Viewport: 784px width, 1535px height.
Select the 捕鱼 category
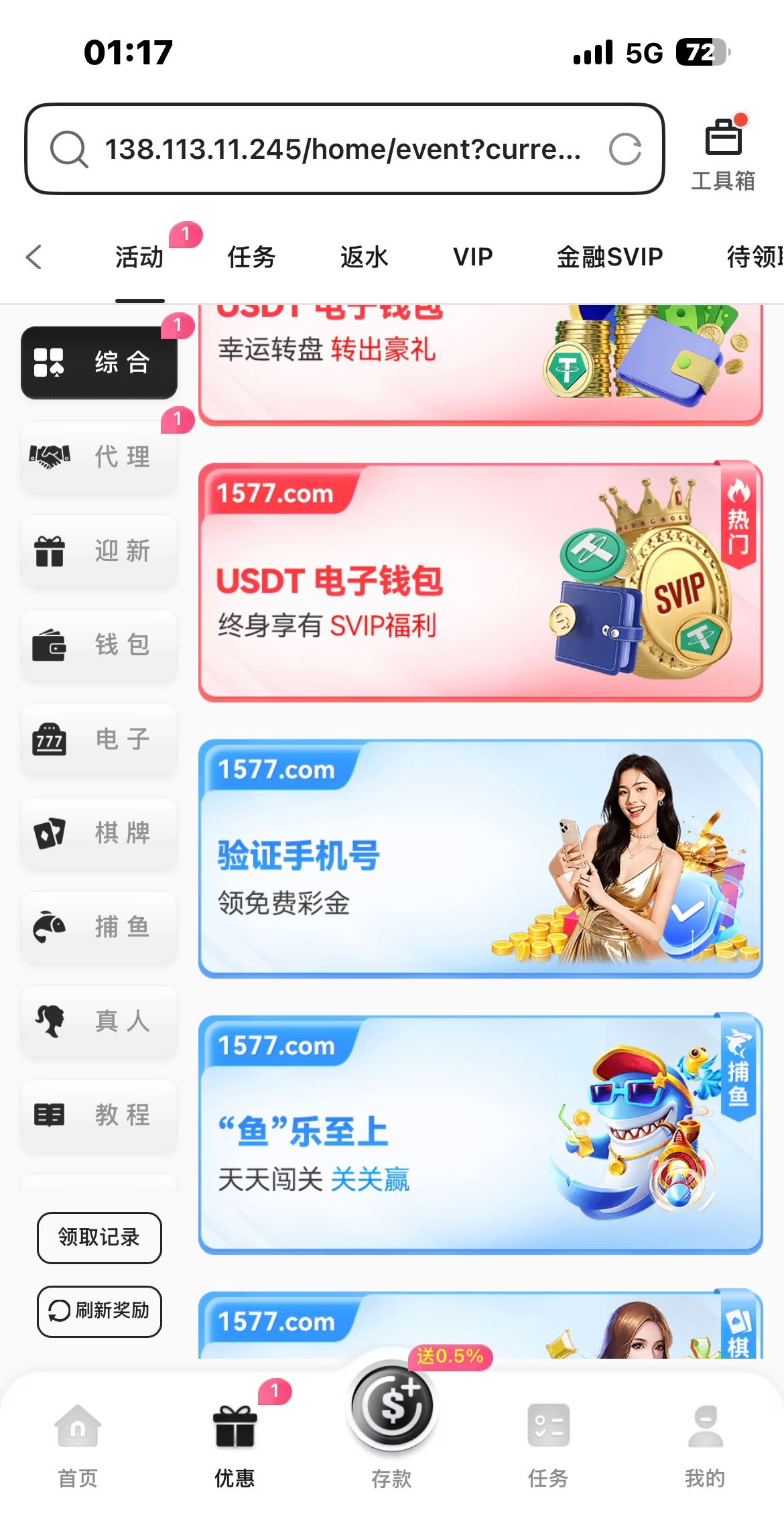99,927
